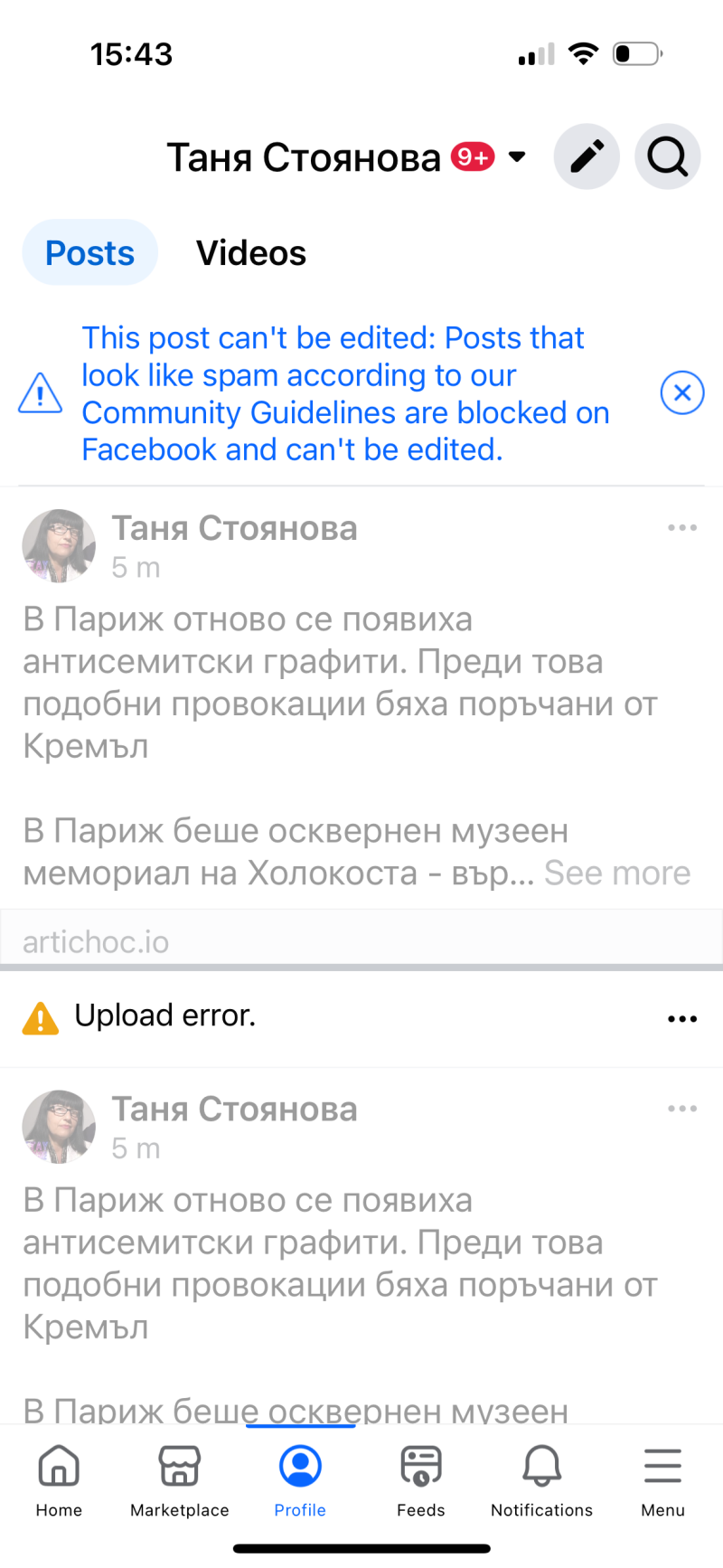Switch to the Videos tab
The height and width of the screenshot is (1568, 723).
tap(251, 253)
